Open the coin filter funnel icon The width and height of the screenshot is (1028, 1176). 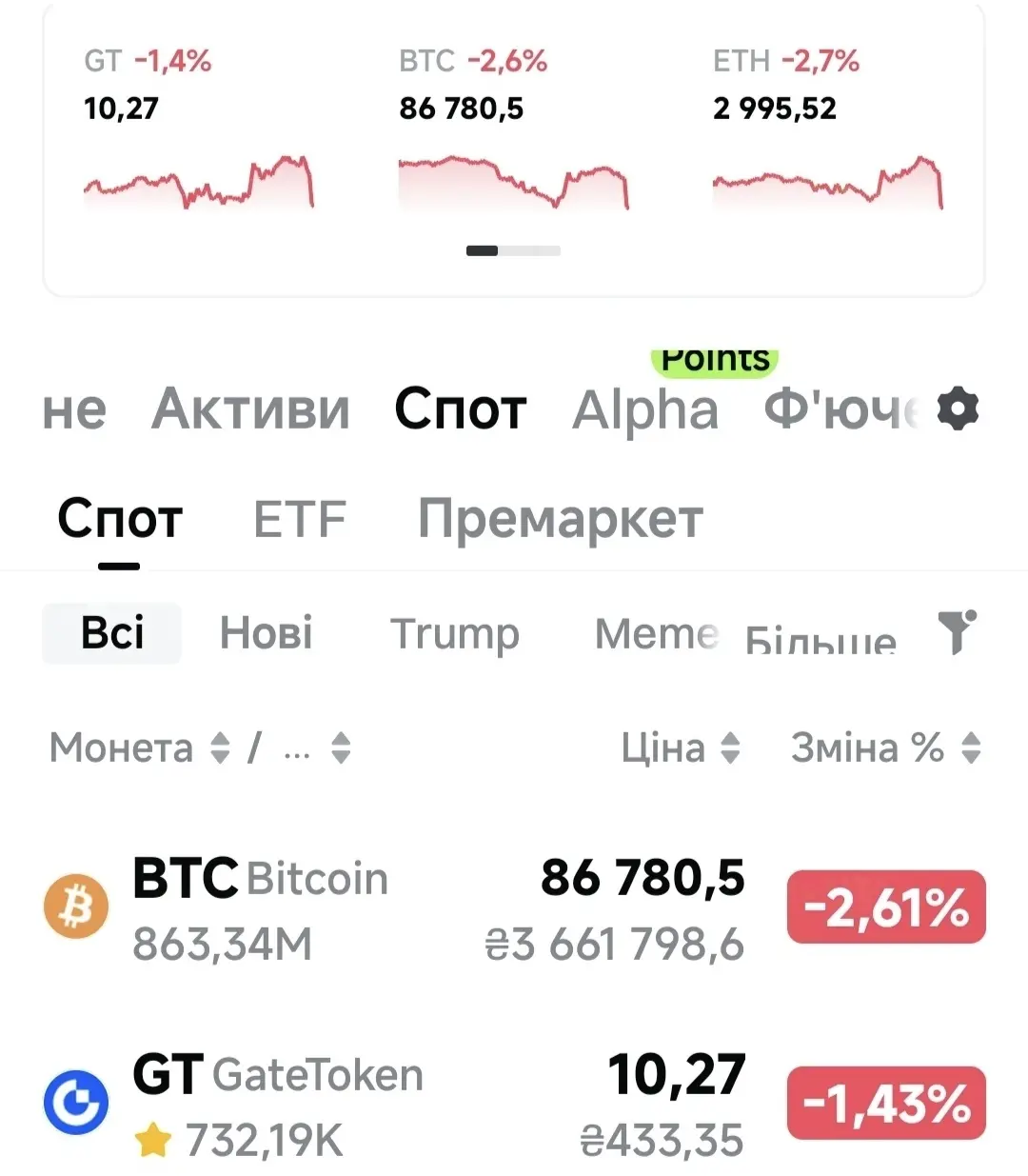click(957, 632)
